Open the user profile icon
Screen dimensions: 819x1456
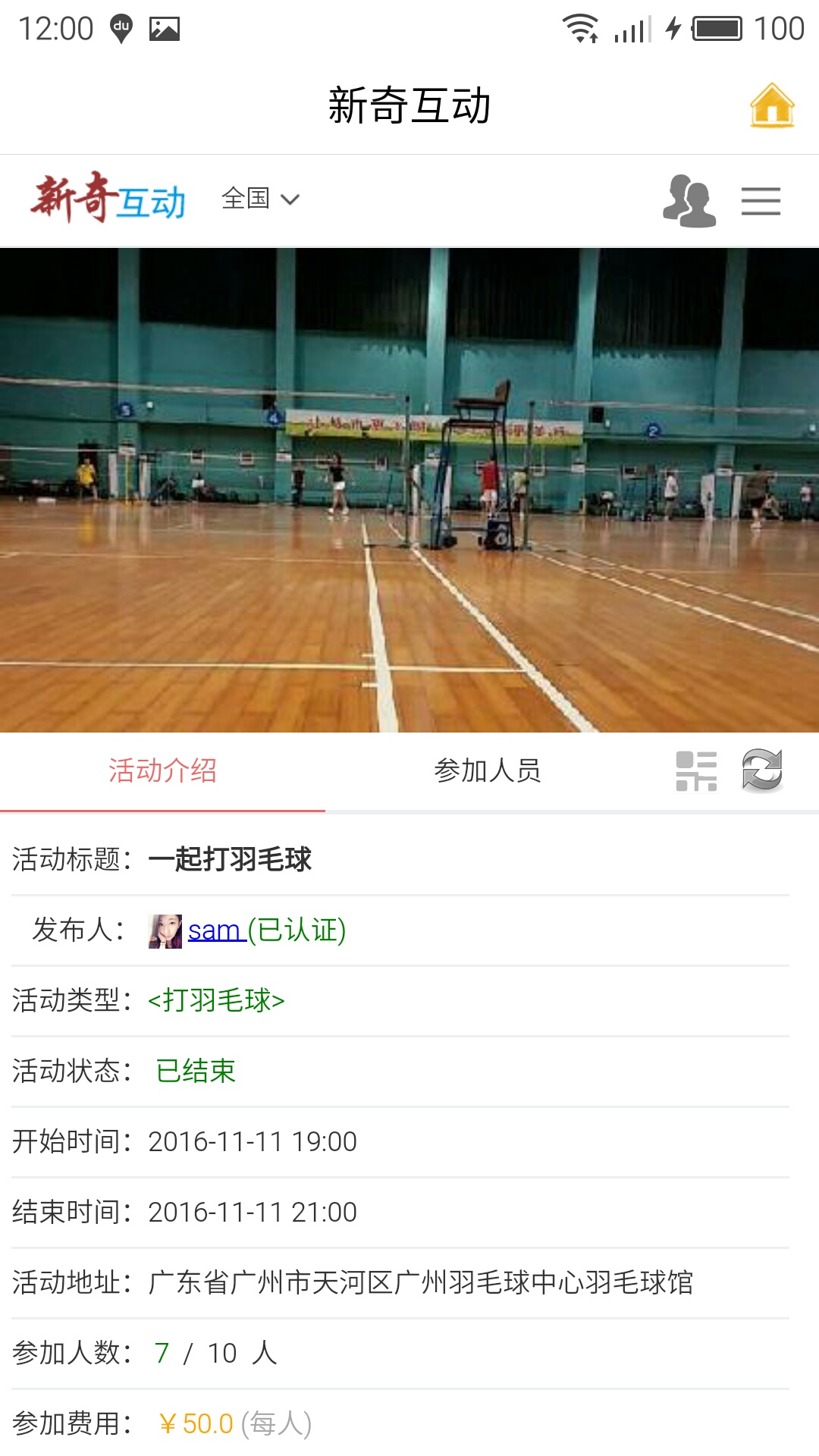tap(689, 201)
